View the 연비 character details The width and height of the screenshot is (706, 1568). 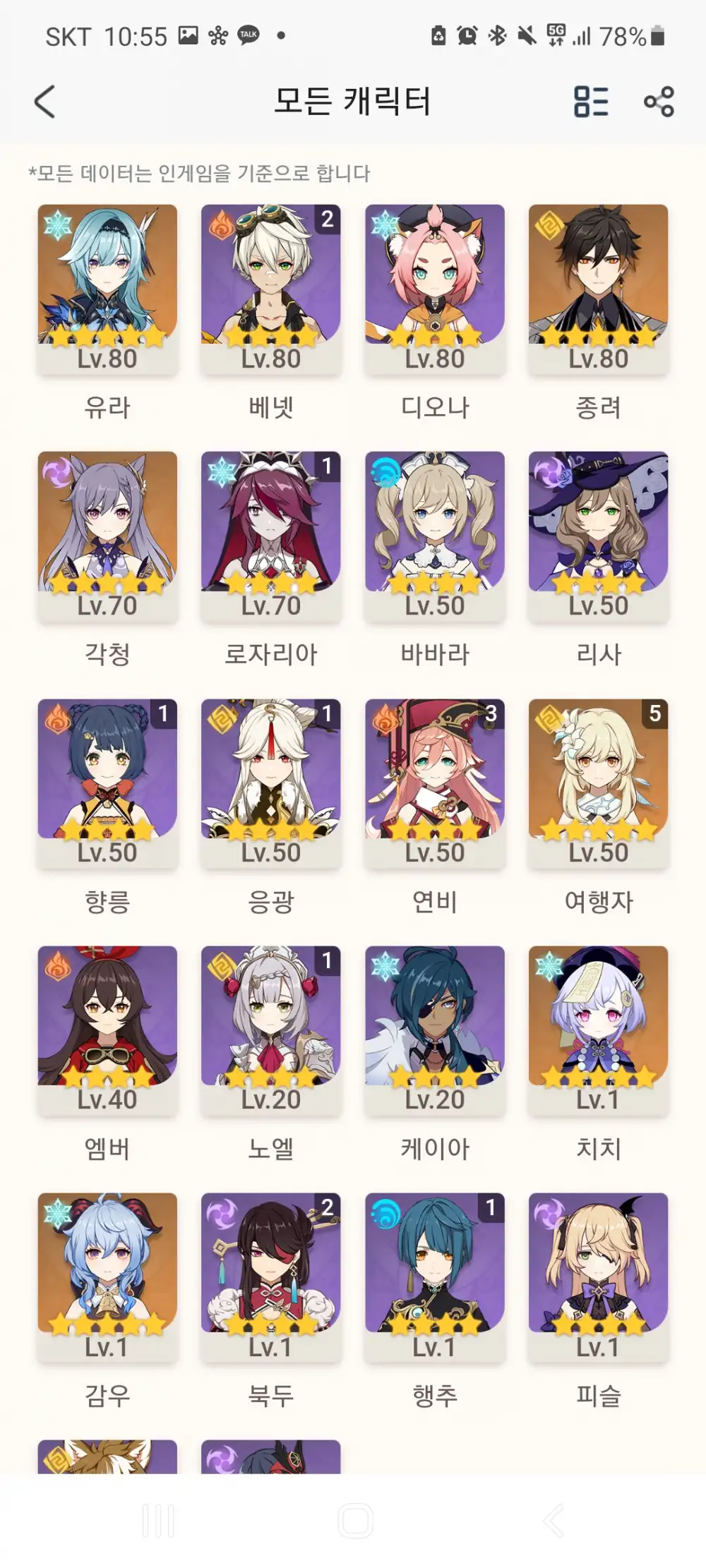(435, 782)
